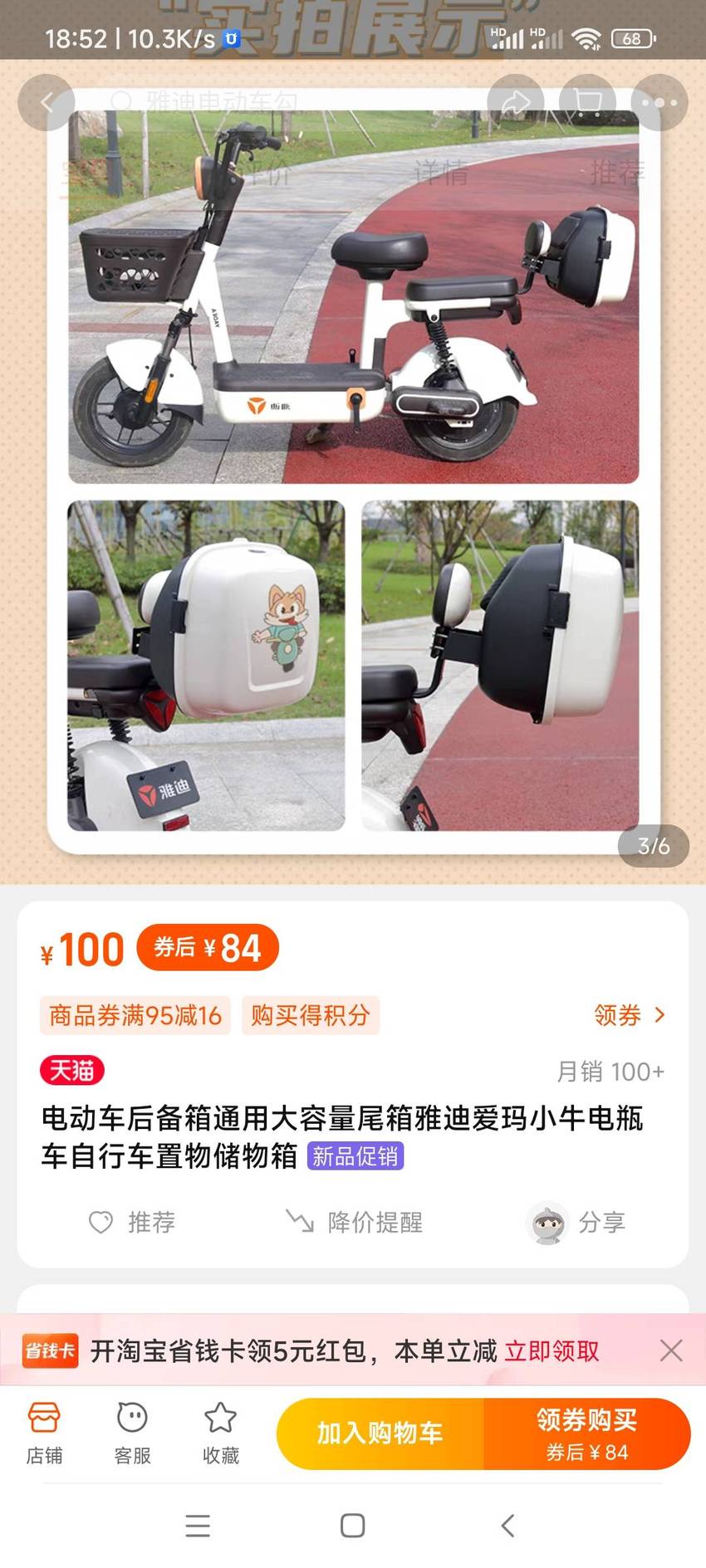Tap 分享 next to the avatar
Viewport: 706px width, 1568px height.
coord(576,1222)
